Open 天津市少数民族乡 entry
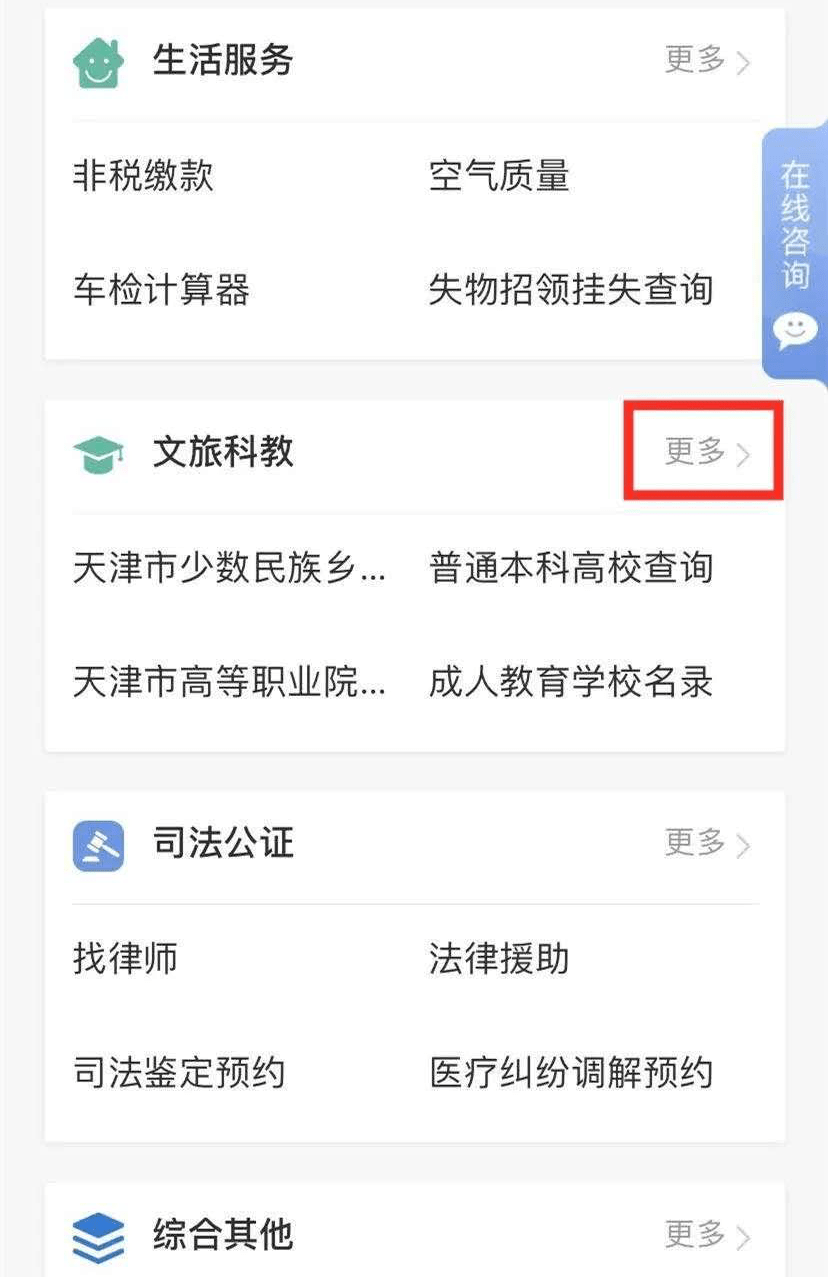This screenshot has height=1279, width=830. click(229, 568)
